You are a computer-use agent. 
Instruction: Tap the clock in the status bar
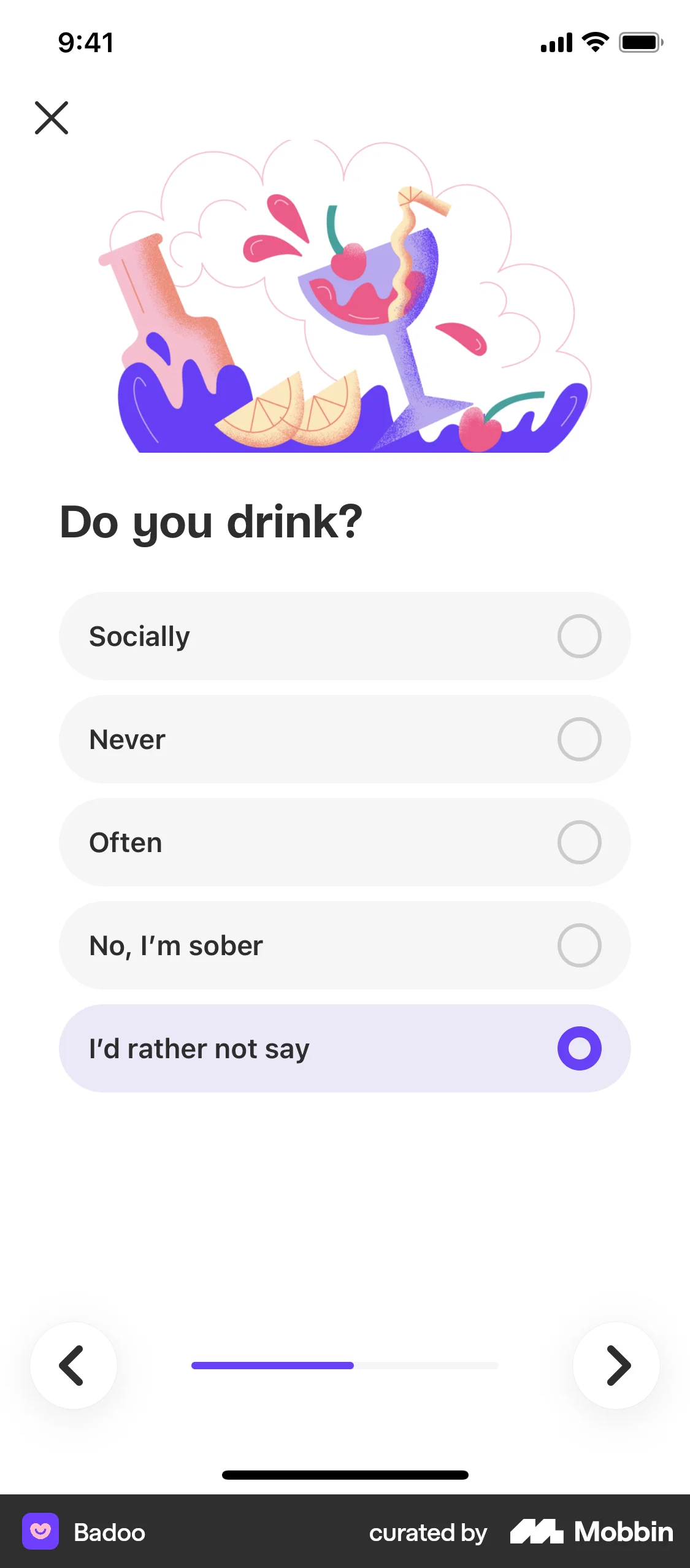point(85,42)
